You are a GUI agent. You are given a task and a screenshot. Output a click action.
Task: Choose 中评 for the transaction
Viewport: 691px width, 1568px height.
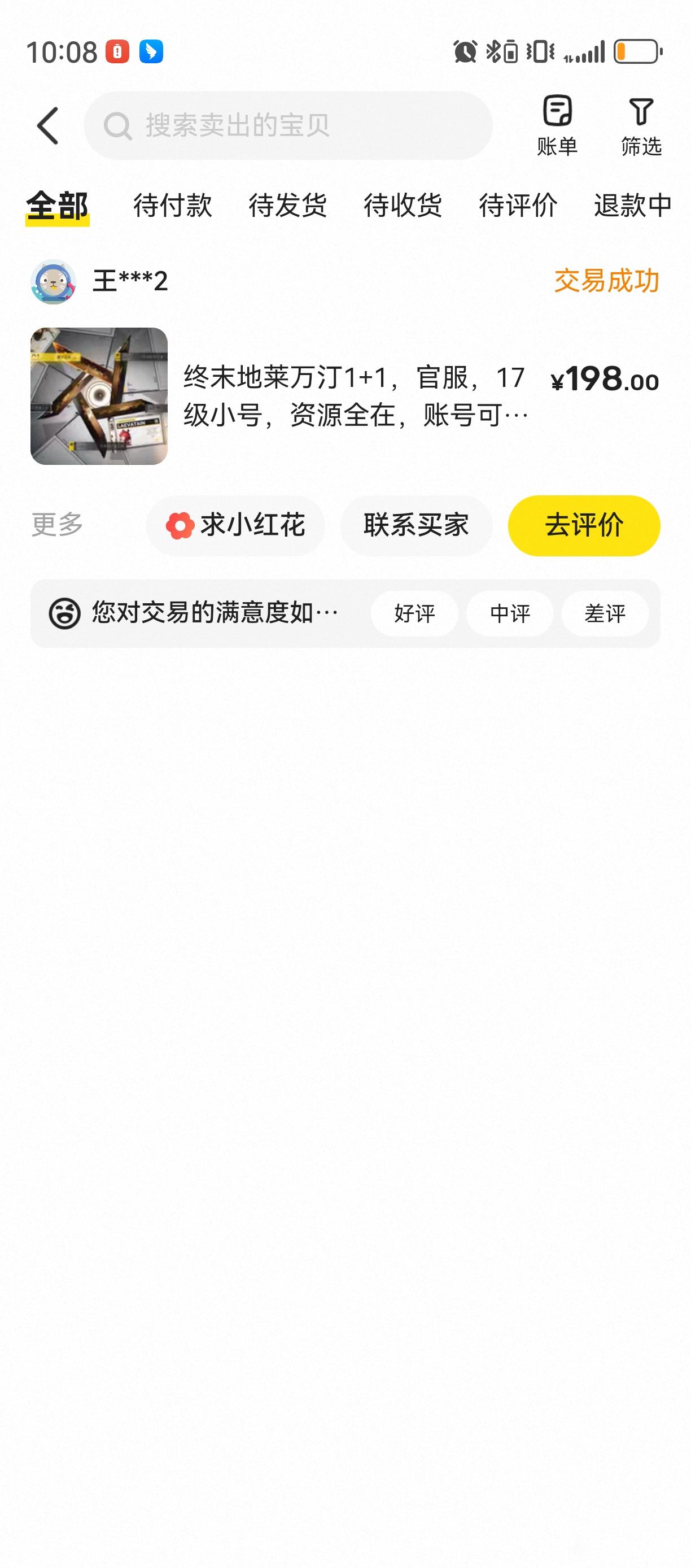510,613
